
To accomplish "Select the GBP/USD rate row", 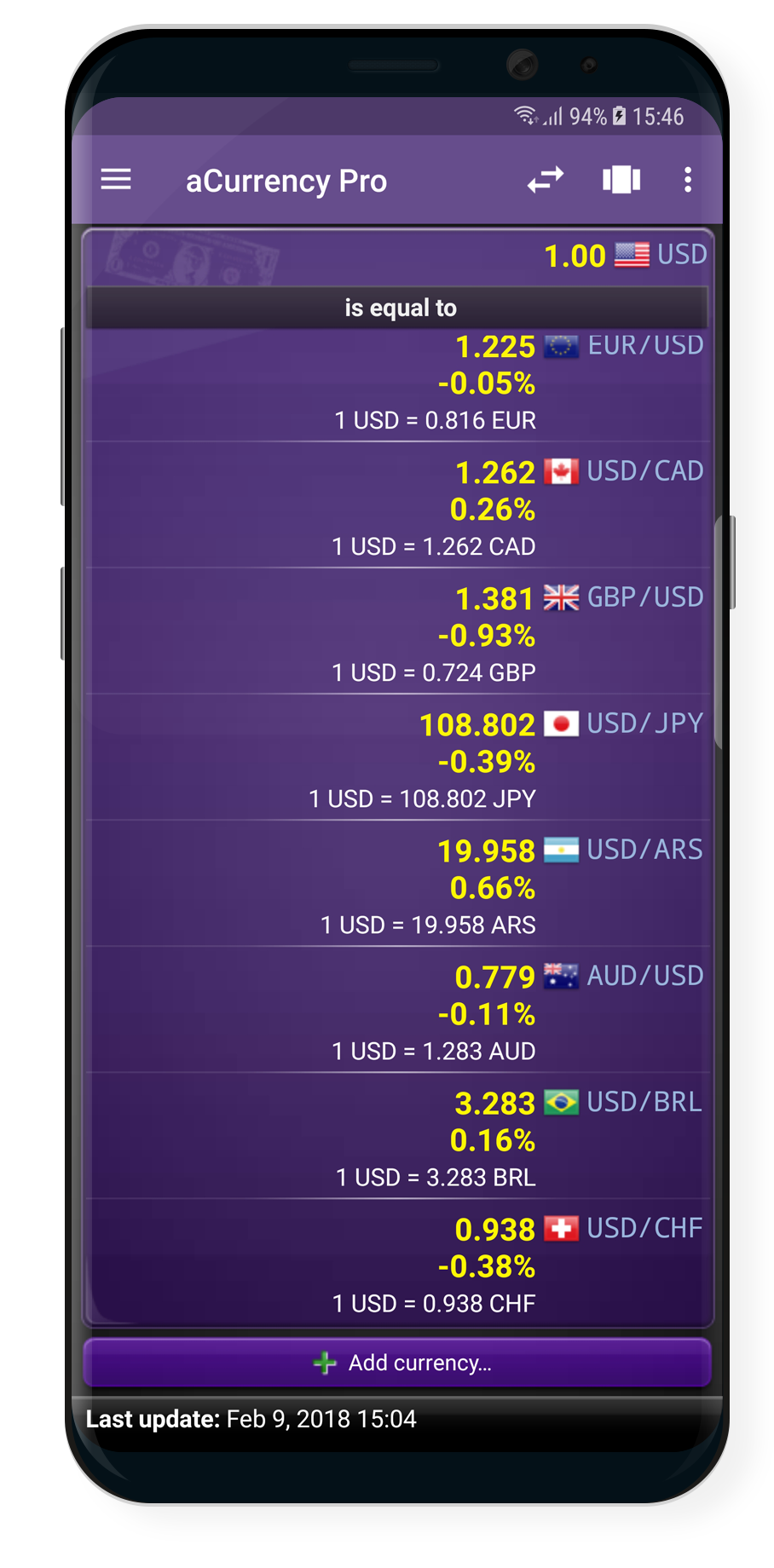I will pyautogui.click(x=397, y=631).
